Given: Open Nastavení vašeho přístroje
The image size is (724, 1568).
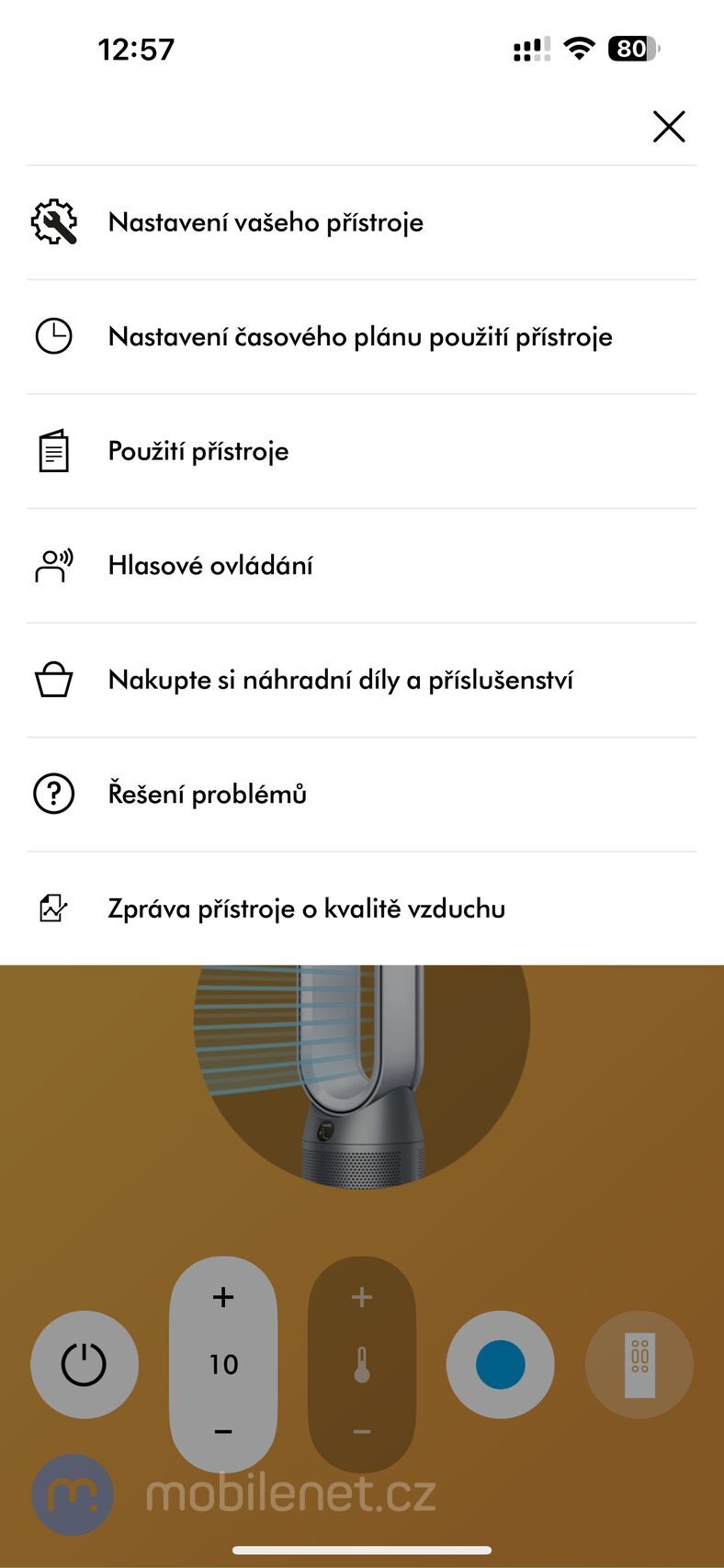Looking at the screenshot, I should pyautogui.click(x=265, y=221).
